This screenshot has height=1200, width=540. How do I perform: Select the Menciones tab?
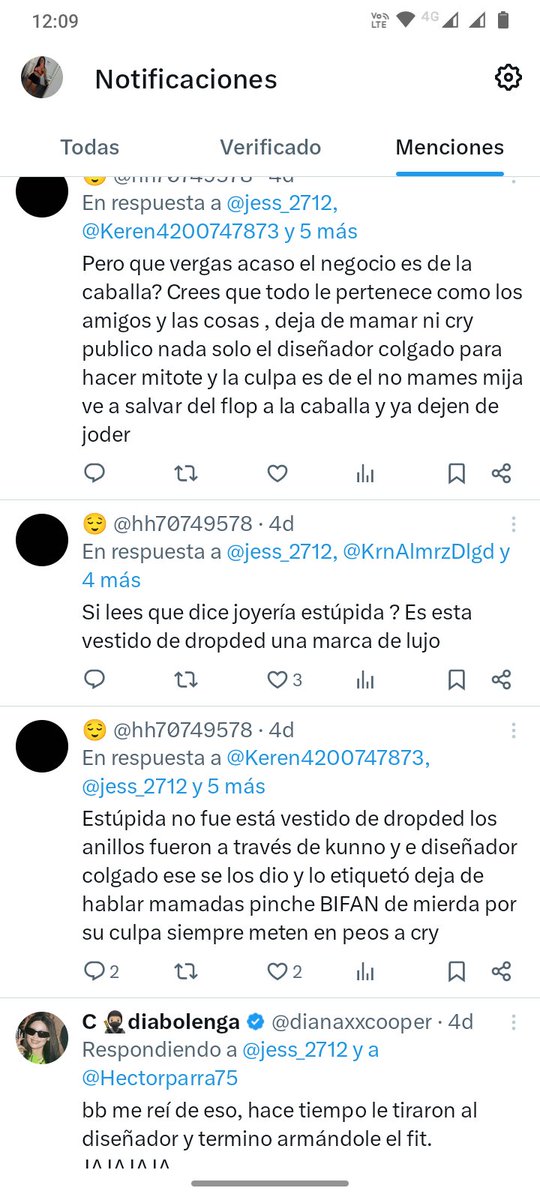click(x=450, y=147)
